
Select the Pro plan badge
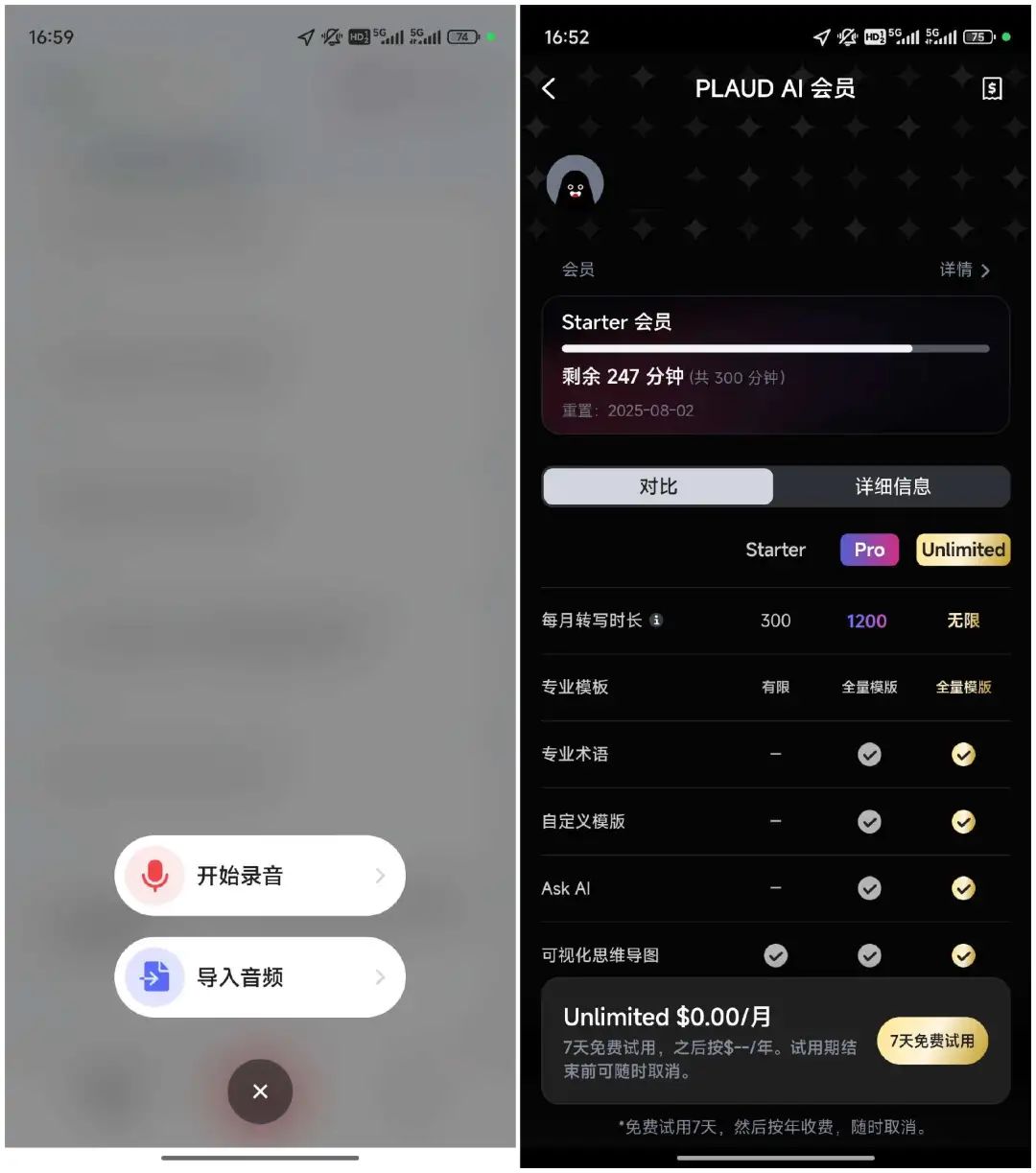tap(869, 550)
